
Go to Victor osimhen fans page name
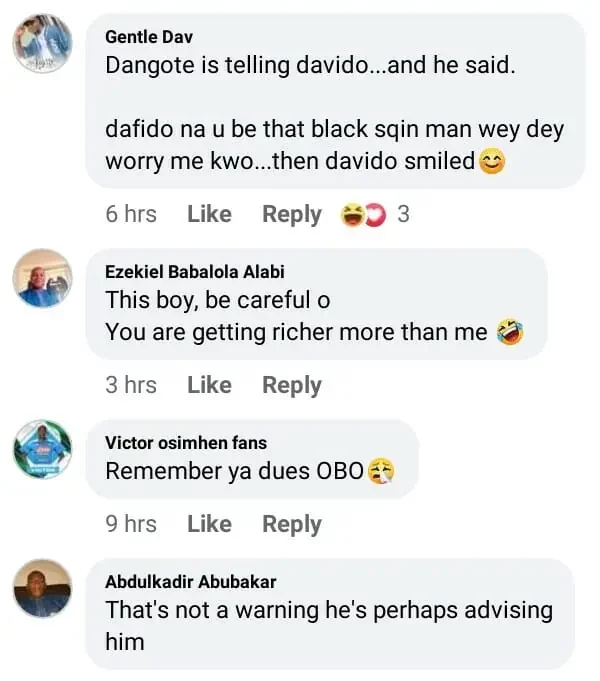pos(186,442)
